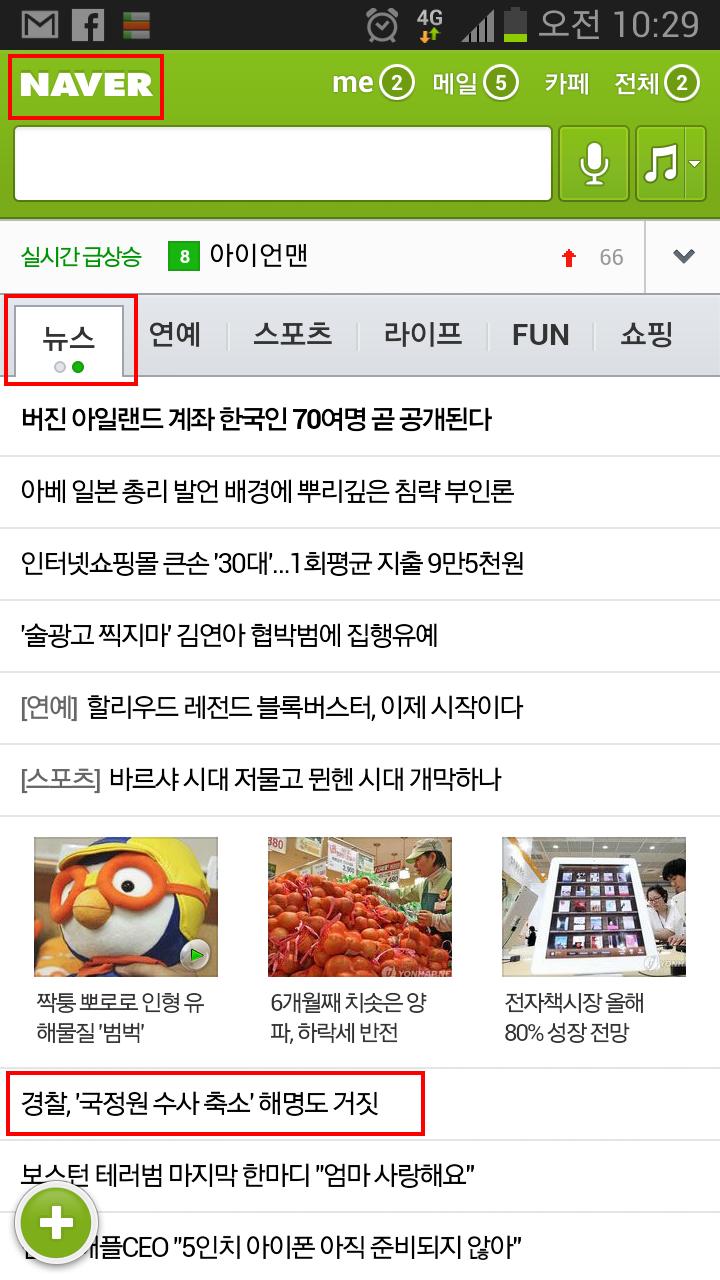Viewport: 720px width, 1280px height.
Task: Start voice search with the microphone
Action: coord(594,164)
